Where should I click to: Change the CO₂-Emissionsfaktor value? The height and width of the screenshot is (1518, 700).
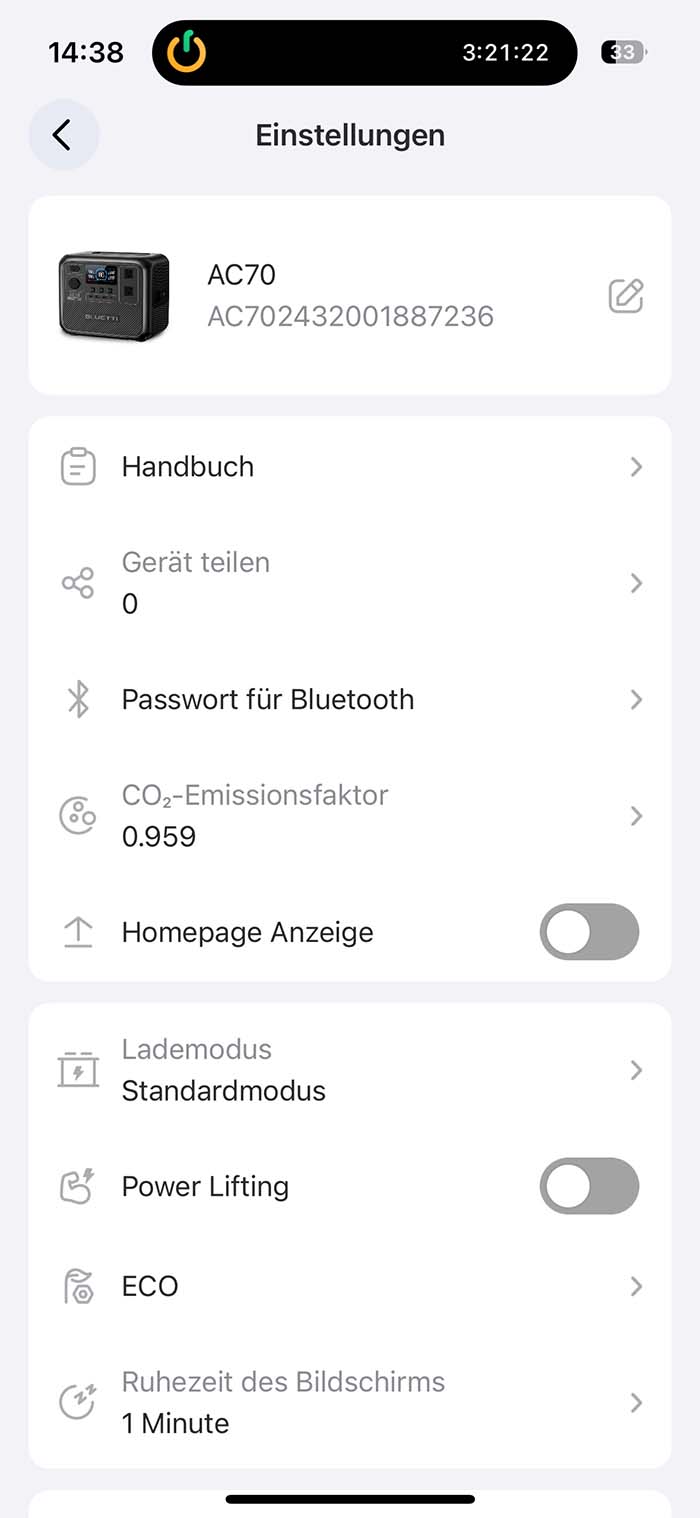click(x=350, y=816)
